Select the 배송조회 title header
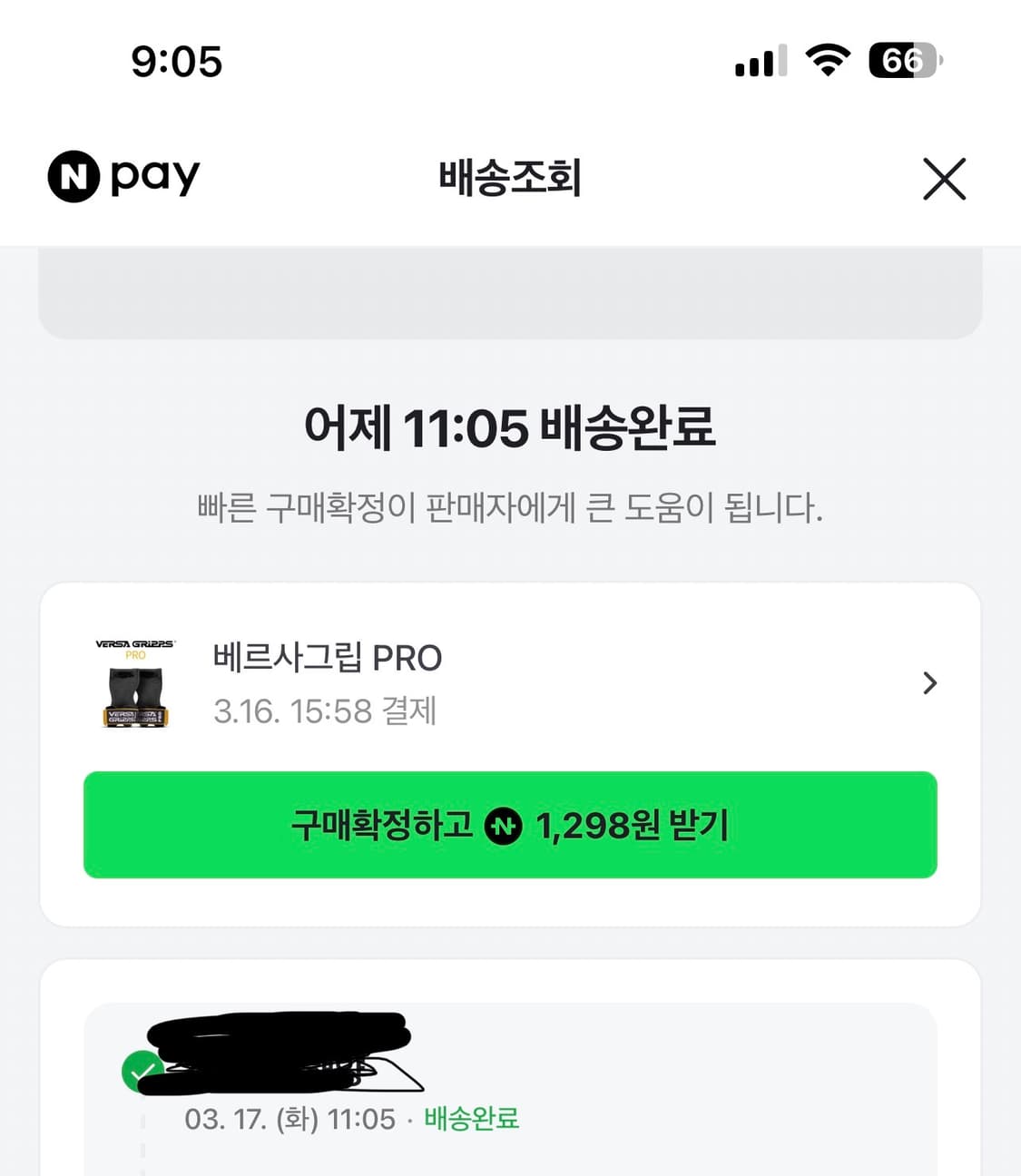Viewport: 1021px width, 1176px height. (x=510, y=179)
